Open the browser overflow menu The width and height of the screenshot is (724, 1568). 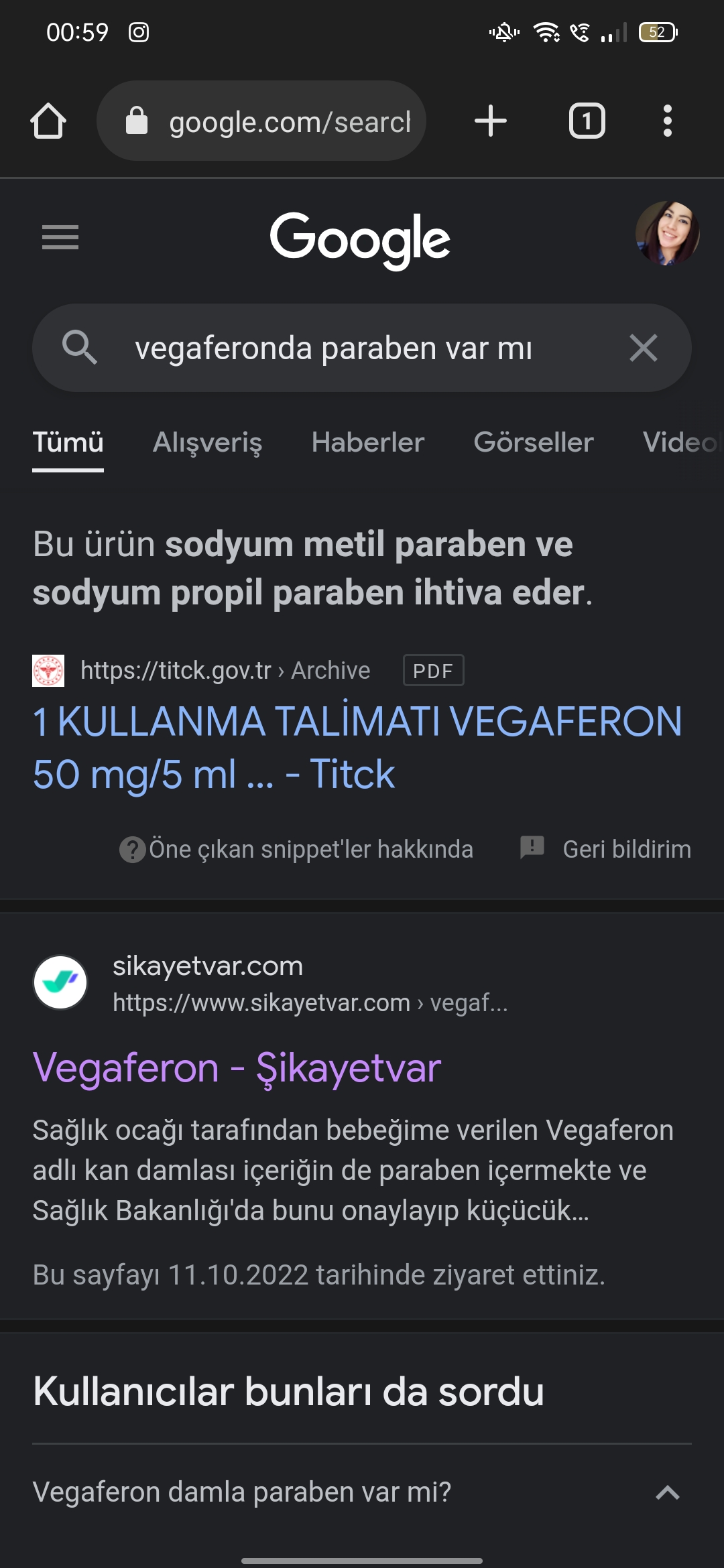click(667, 121)
